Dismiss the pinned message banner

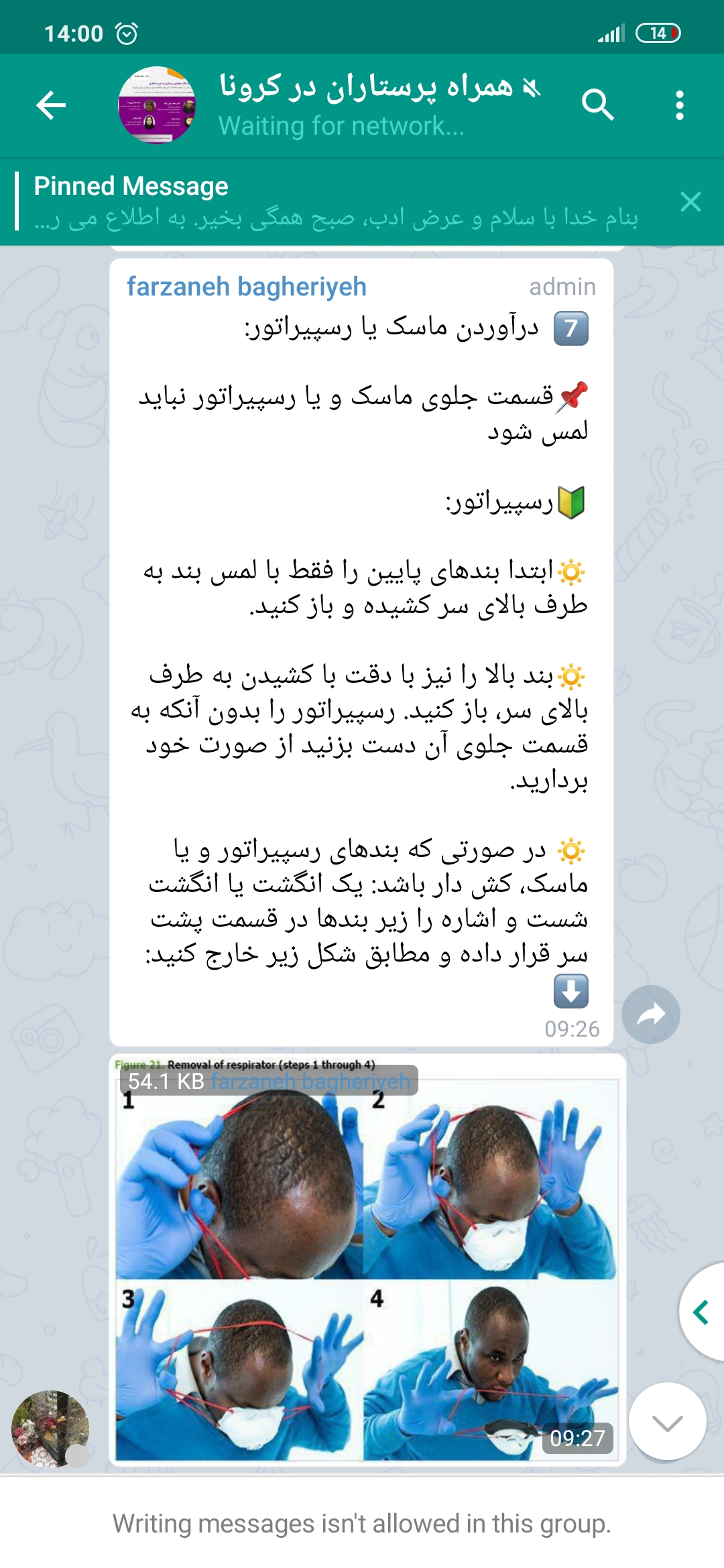(690, 202)
